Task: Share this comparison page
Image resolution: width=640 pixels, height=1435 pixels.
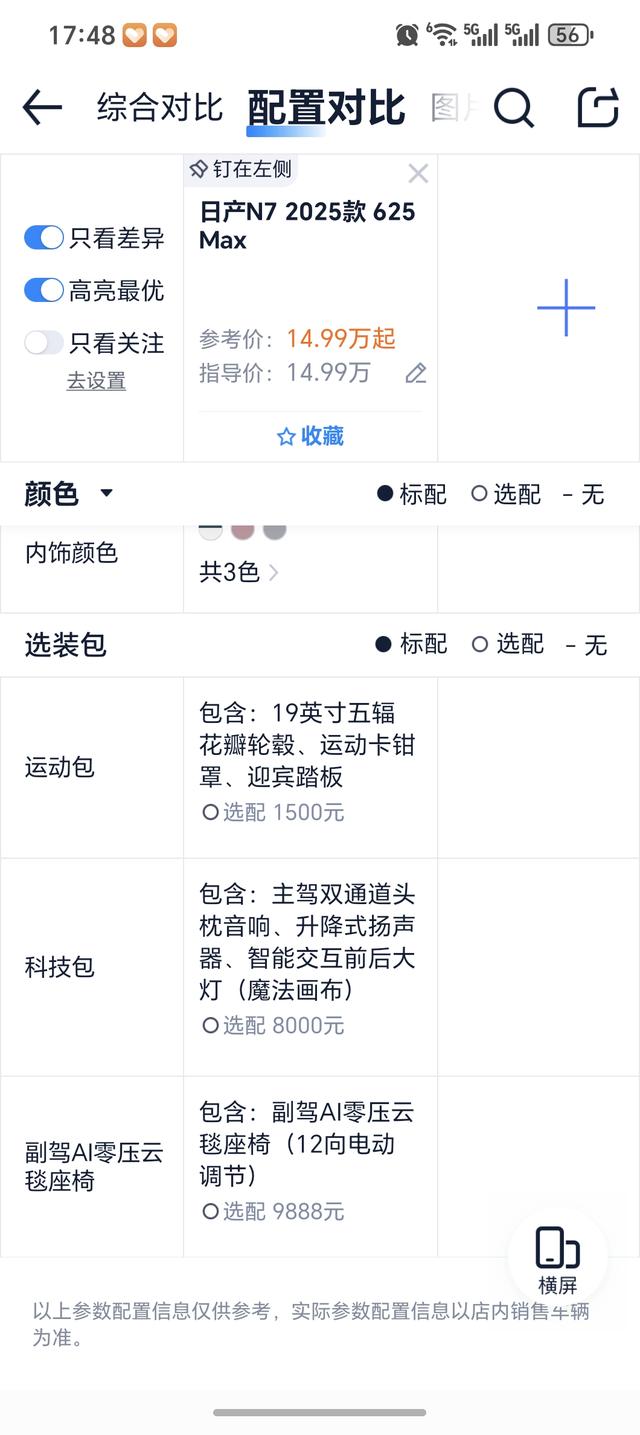Action: pos(598,107)
